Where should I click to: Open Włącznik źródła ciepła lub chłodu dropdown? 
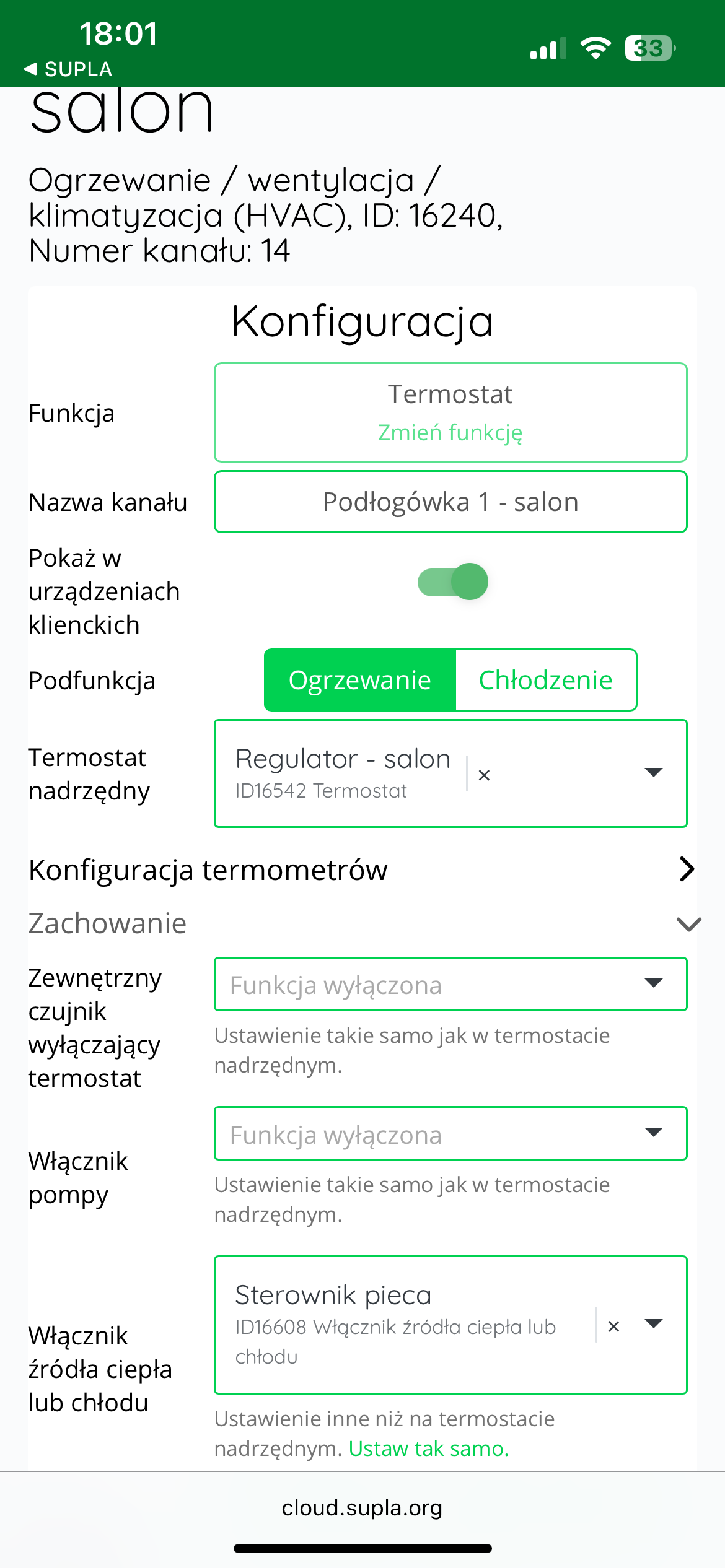tap(653, 1324)
